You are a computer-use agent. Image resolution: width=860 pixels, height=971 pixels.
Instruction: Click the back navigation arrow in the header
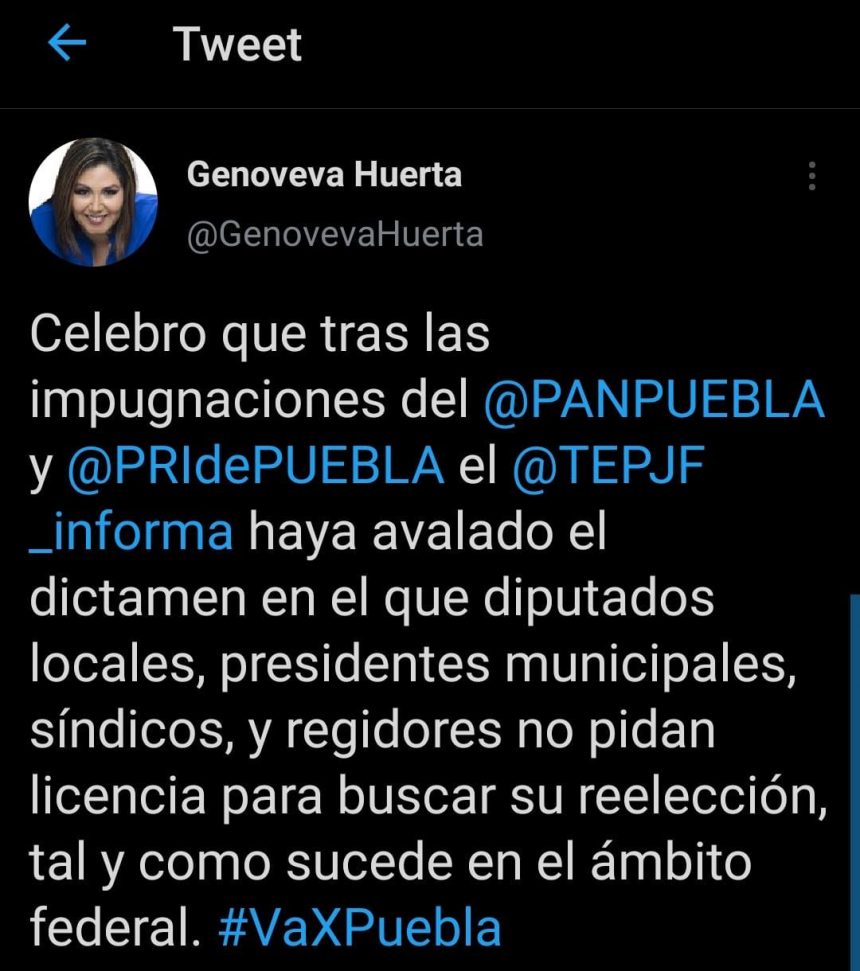click(x=60, y=42)
